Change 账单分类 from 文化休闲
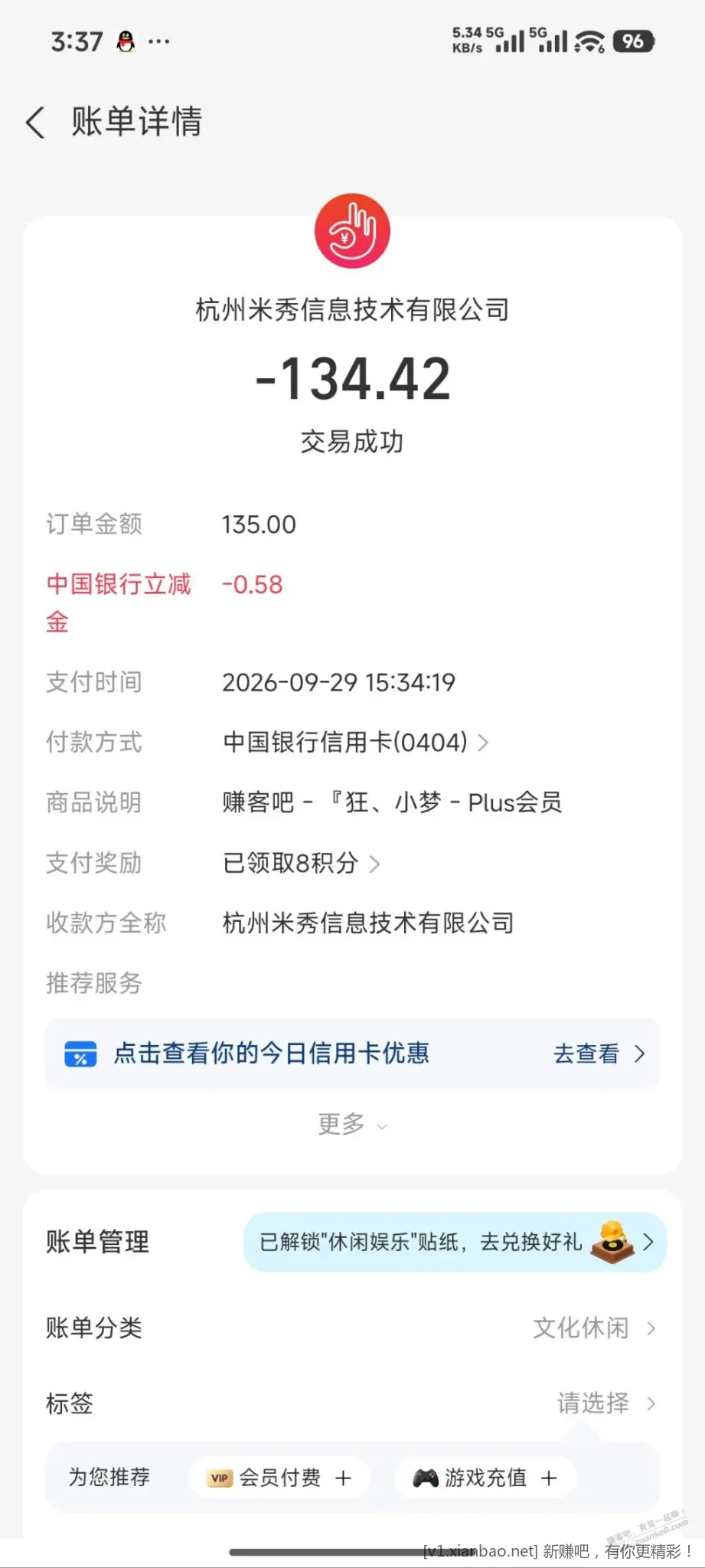The width and height of the screenshot is (705, 1568). coord(352,1328)
